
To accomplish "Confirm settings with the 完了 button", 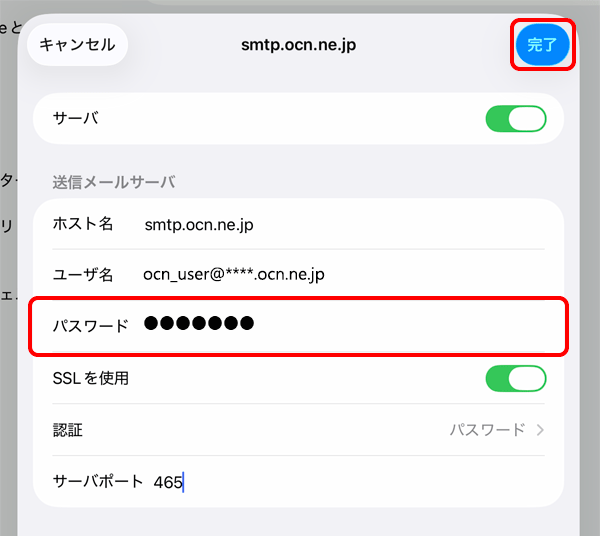I will point(543,45).
